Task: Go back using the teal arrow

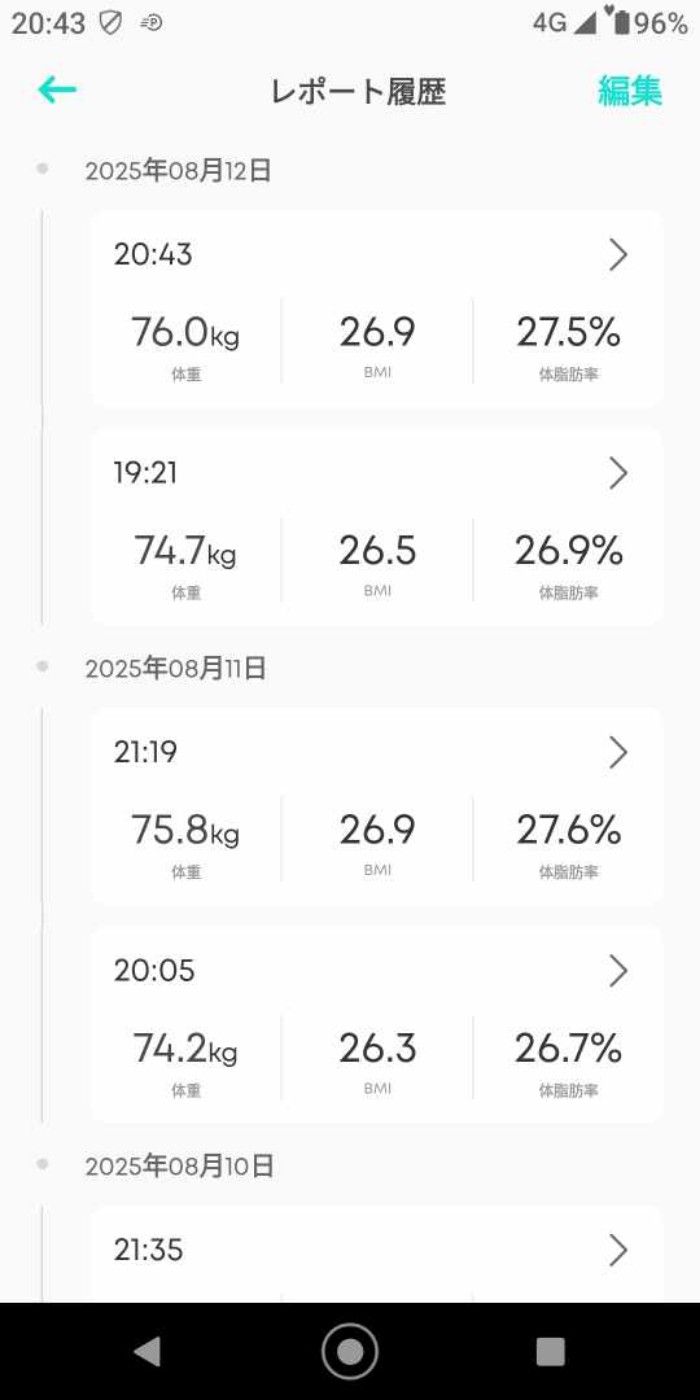Action: pyautogui.click(x=57, y=91)
